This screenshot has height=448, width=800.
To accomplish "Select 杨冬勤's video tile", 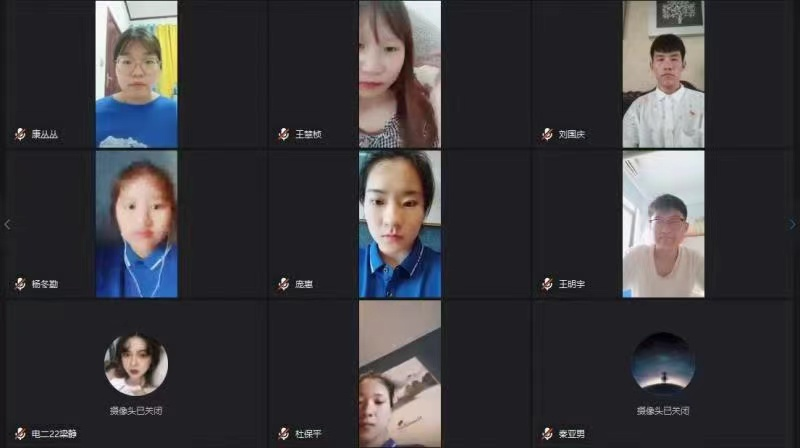I will (136, 224).
